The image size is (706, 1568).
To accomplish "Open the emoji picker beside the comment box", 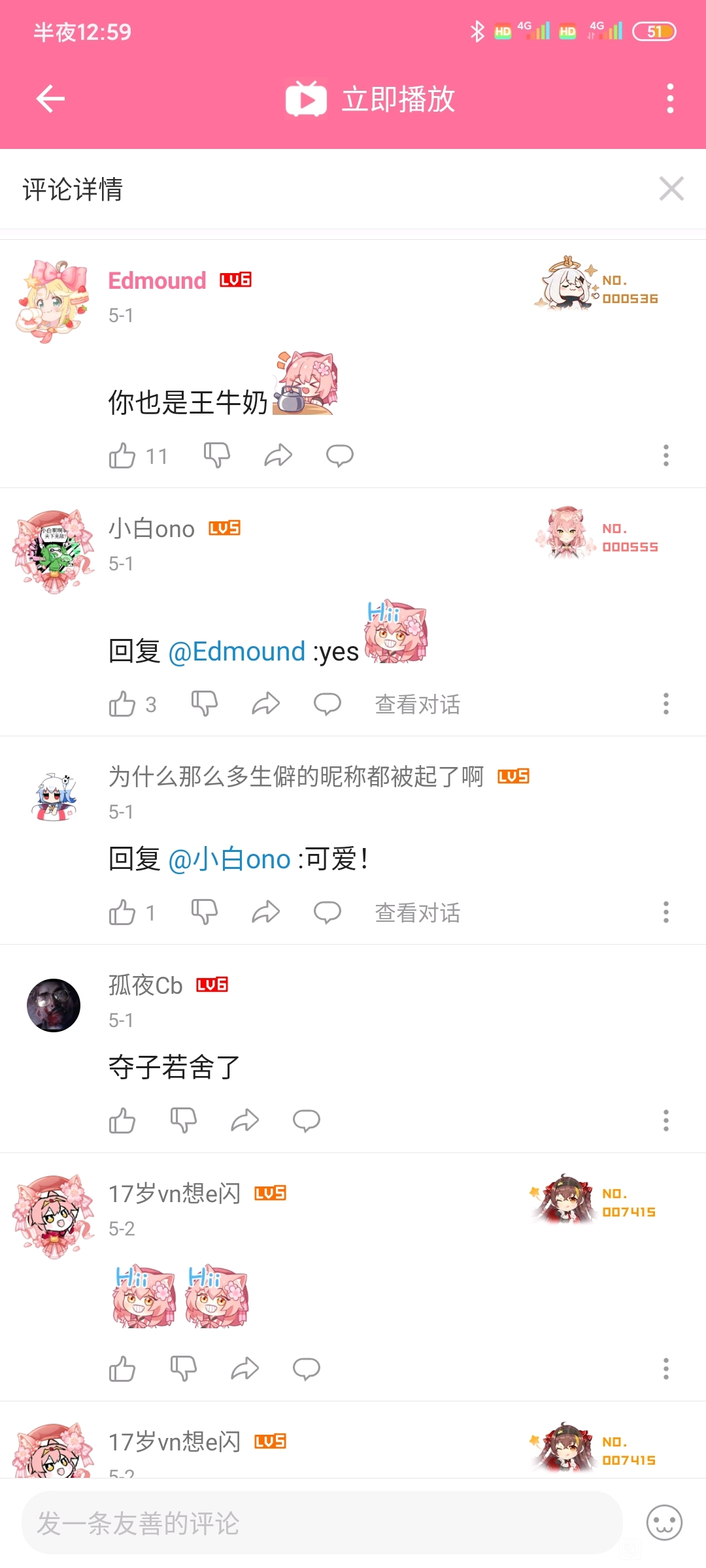I will coord(664,1523).
